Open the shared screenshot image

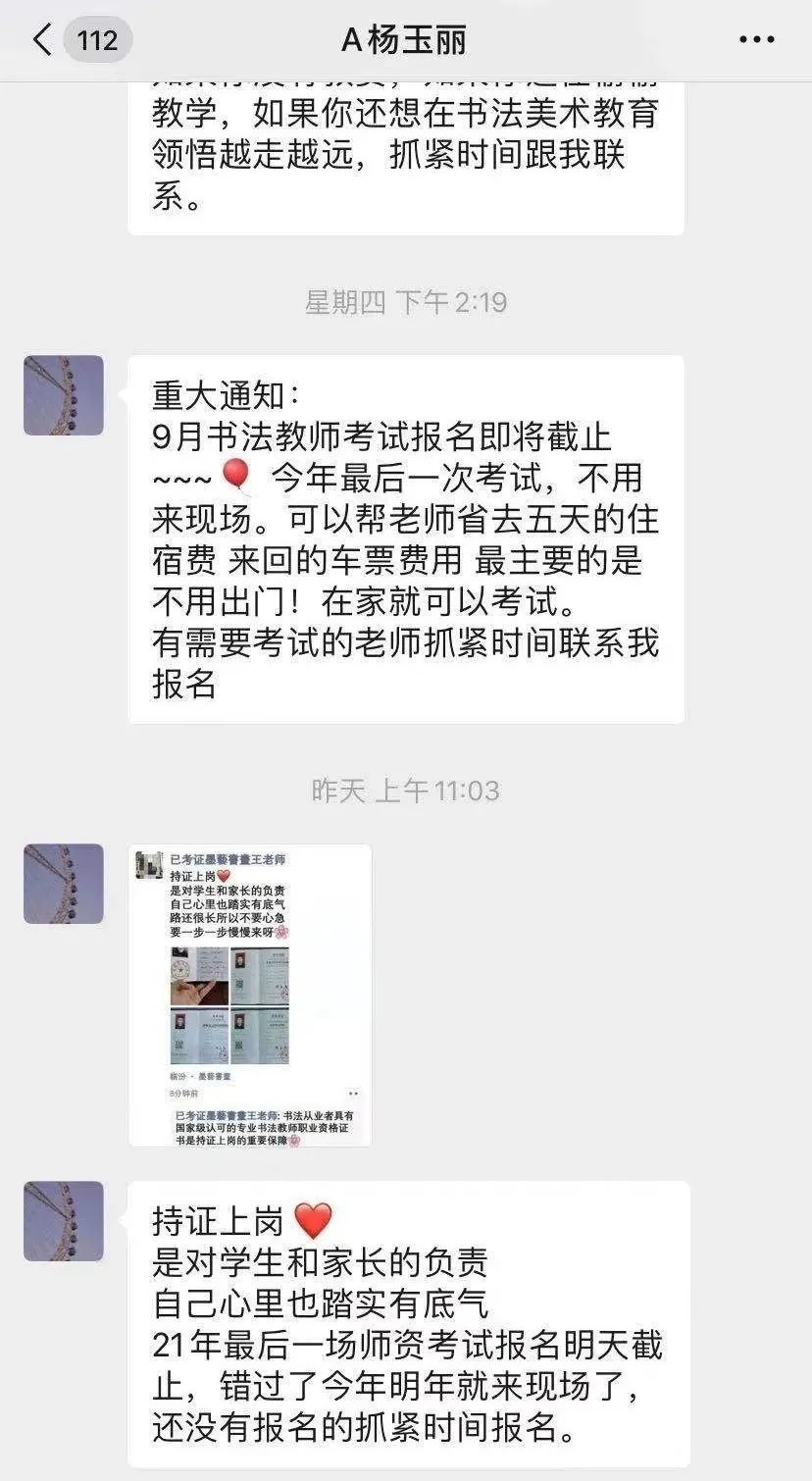pos(250,995)
